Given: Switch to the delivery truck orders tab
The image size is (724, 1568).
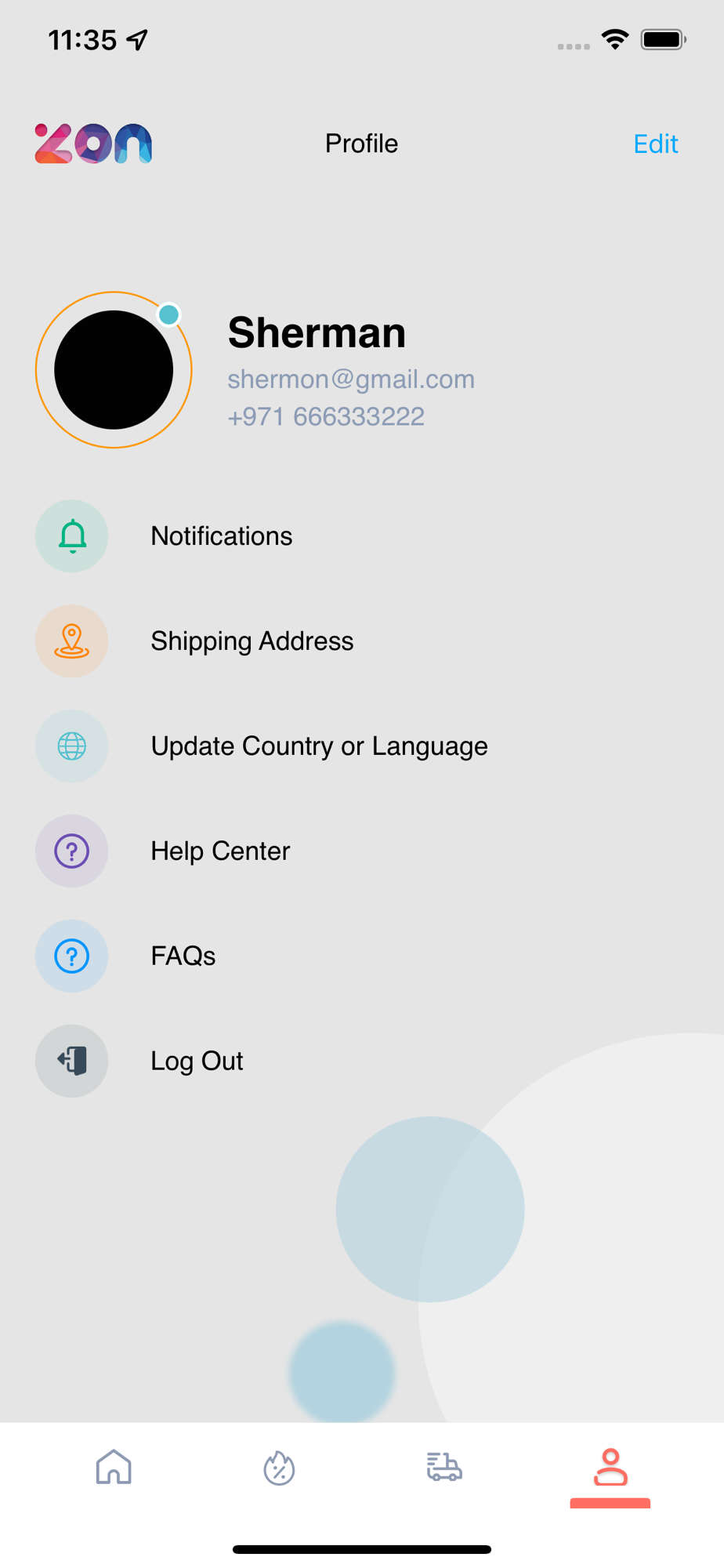Looking at the screenshot, I should coord(444,1466).
